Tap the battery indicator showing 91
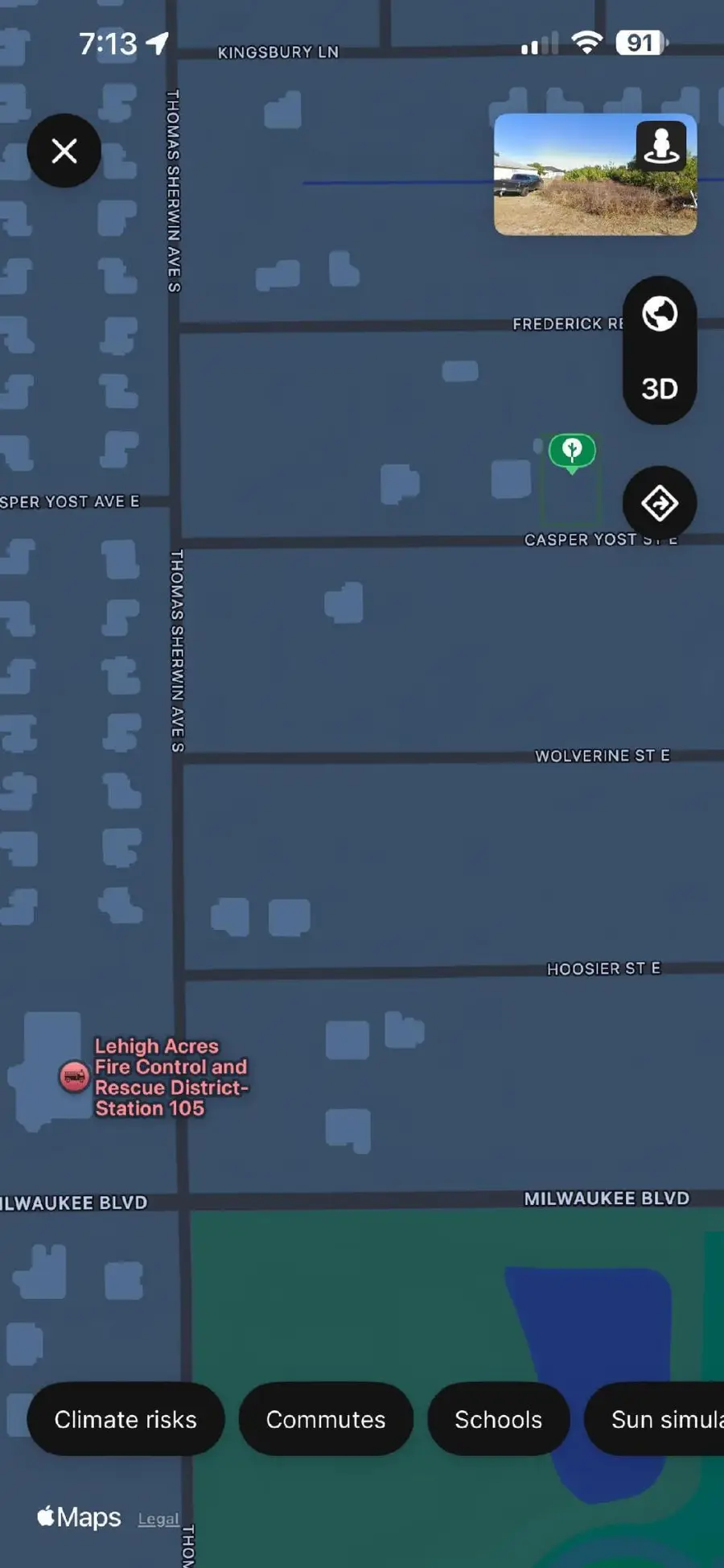This screenshot has height=1568, width=724. pos(641,41)
